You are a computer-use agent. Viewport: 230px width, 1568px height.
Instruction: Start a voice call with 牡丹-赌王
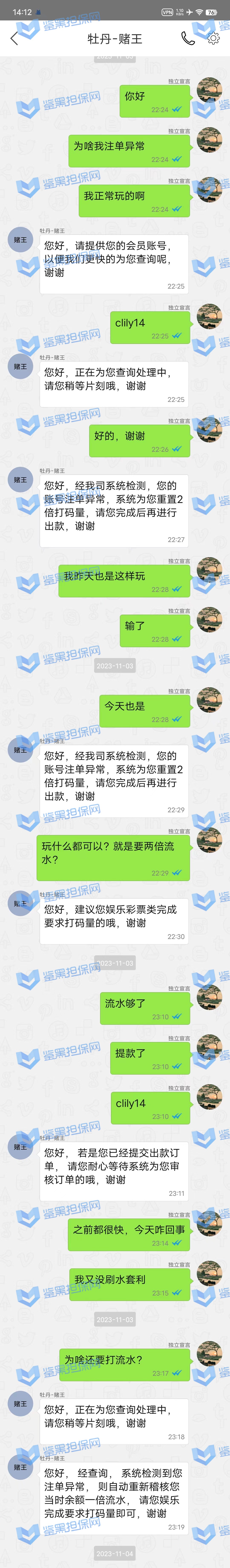coord(188,38)
